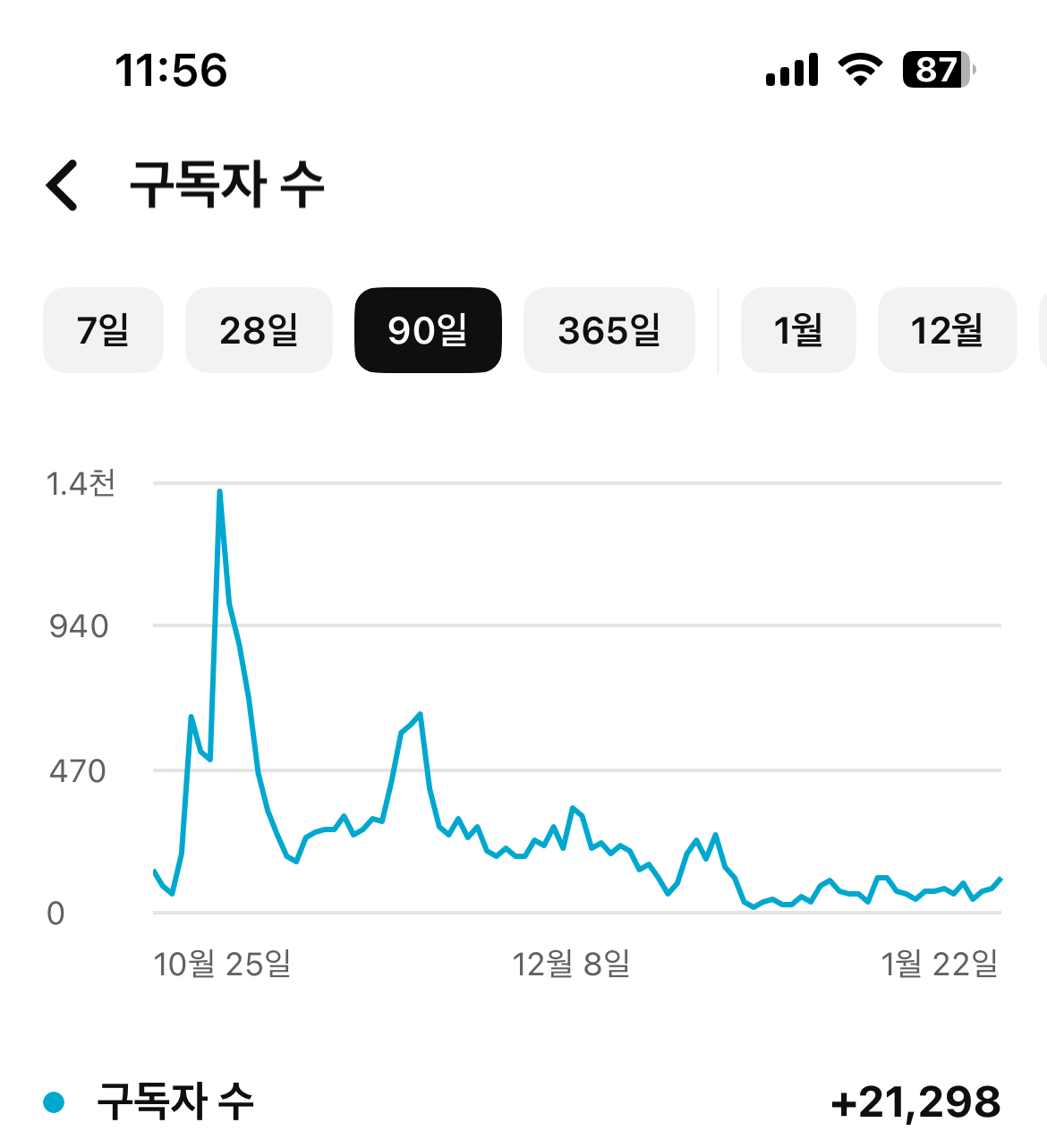Viewport: 1047px width, 1148px height.
Task: Filter the chart to 1월
Action: point(798,330)
